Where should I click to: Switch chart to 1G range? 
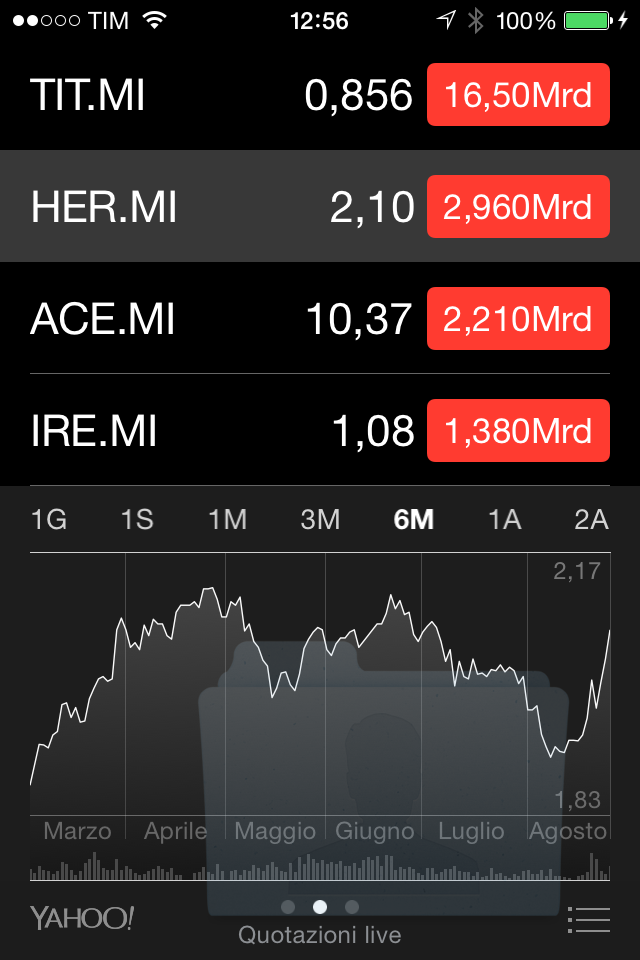pos(48,520)
